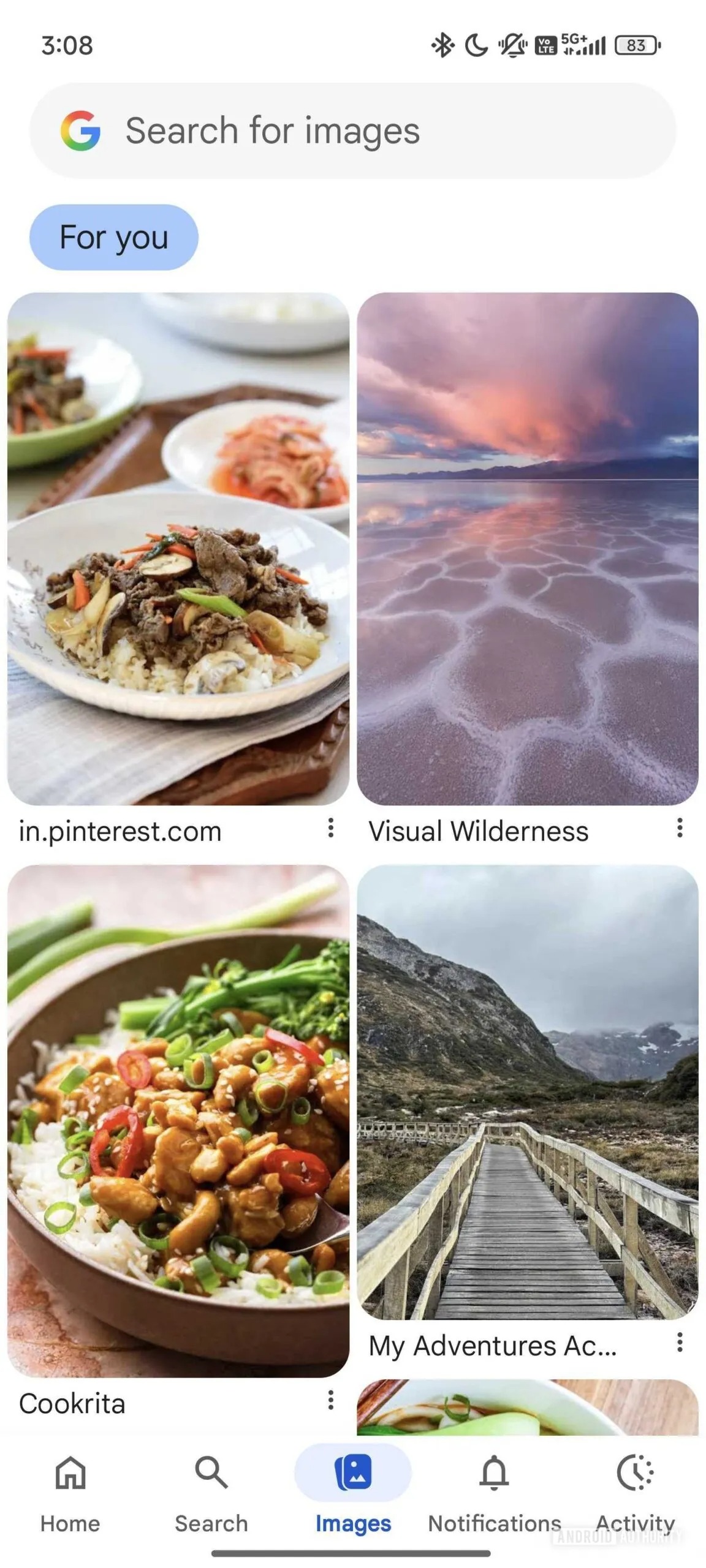The height and width of the screenshot is (1568, 706).
Task: Select the Images tab
Action: 353,1494
